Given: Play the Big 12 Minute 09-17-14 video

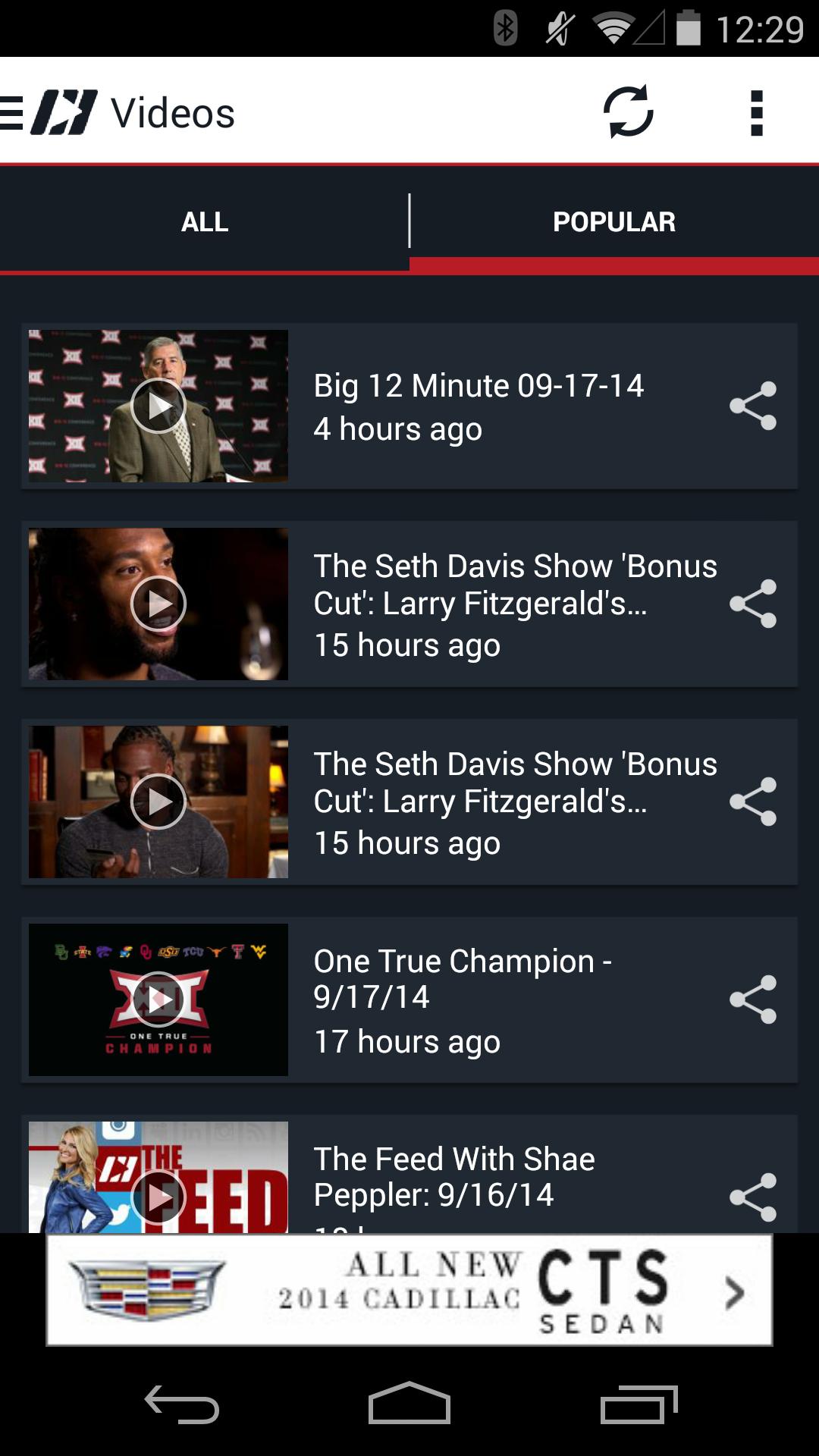Looking at the screenshot, I should point(158,406).
